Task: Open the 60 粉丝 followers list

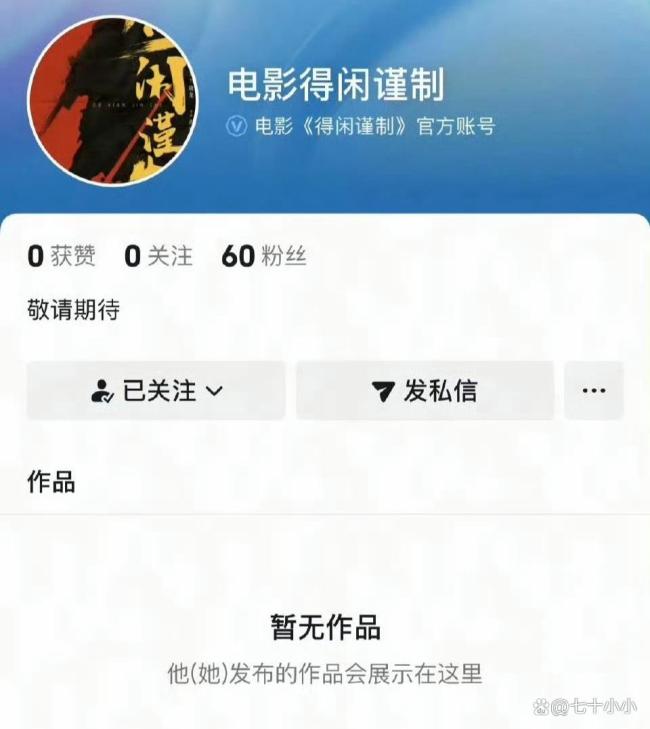Action: click(263, 256)
